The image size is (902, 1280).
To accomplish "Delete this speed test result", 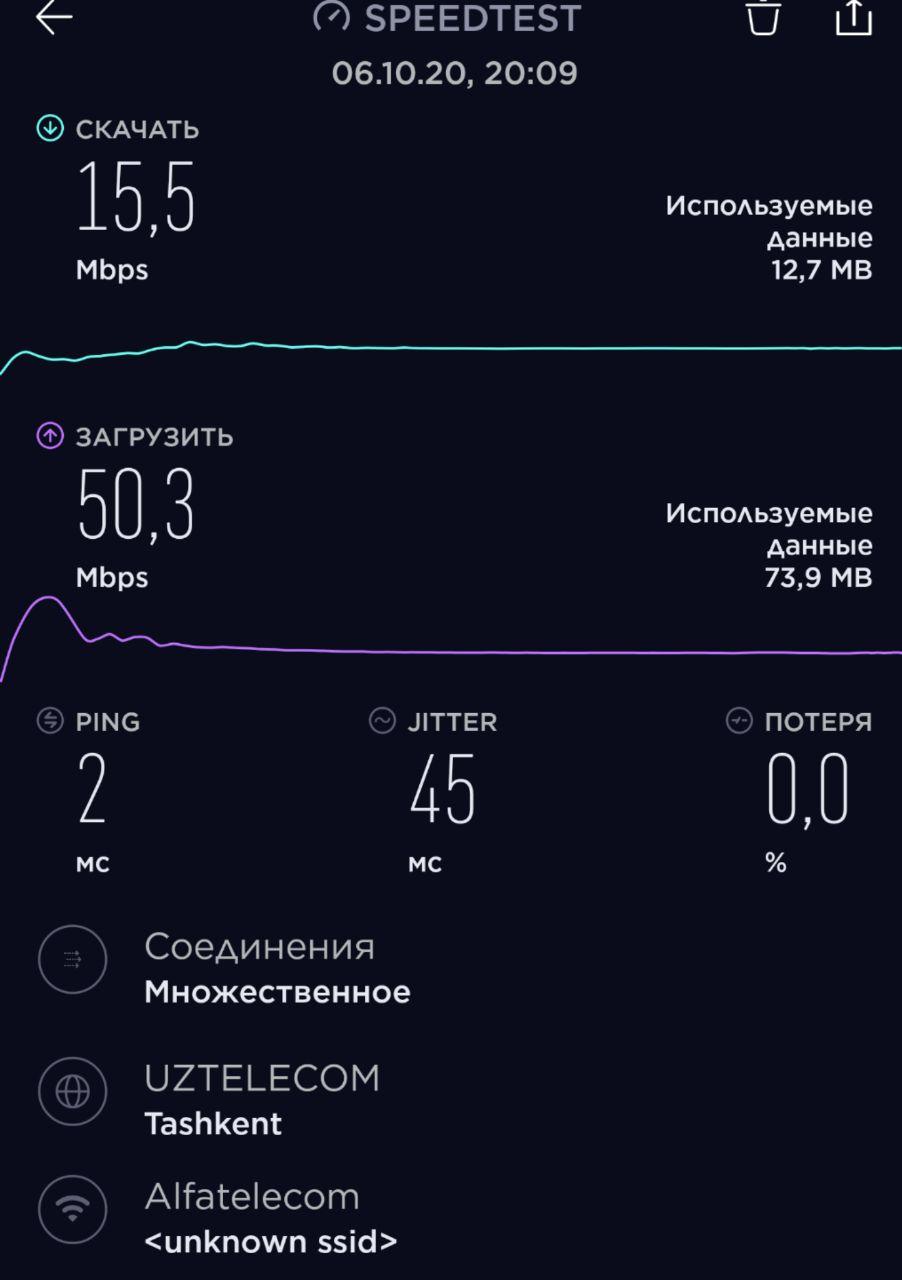I will (x=763, y=18).
